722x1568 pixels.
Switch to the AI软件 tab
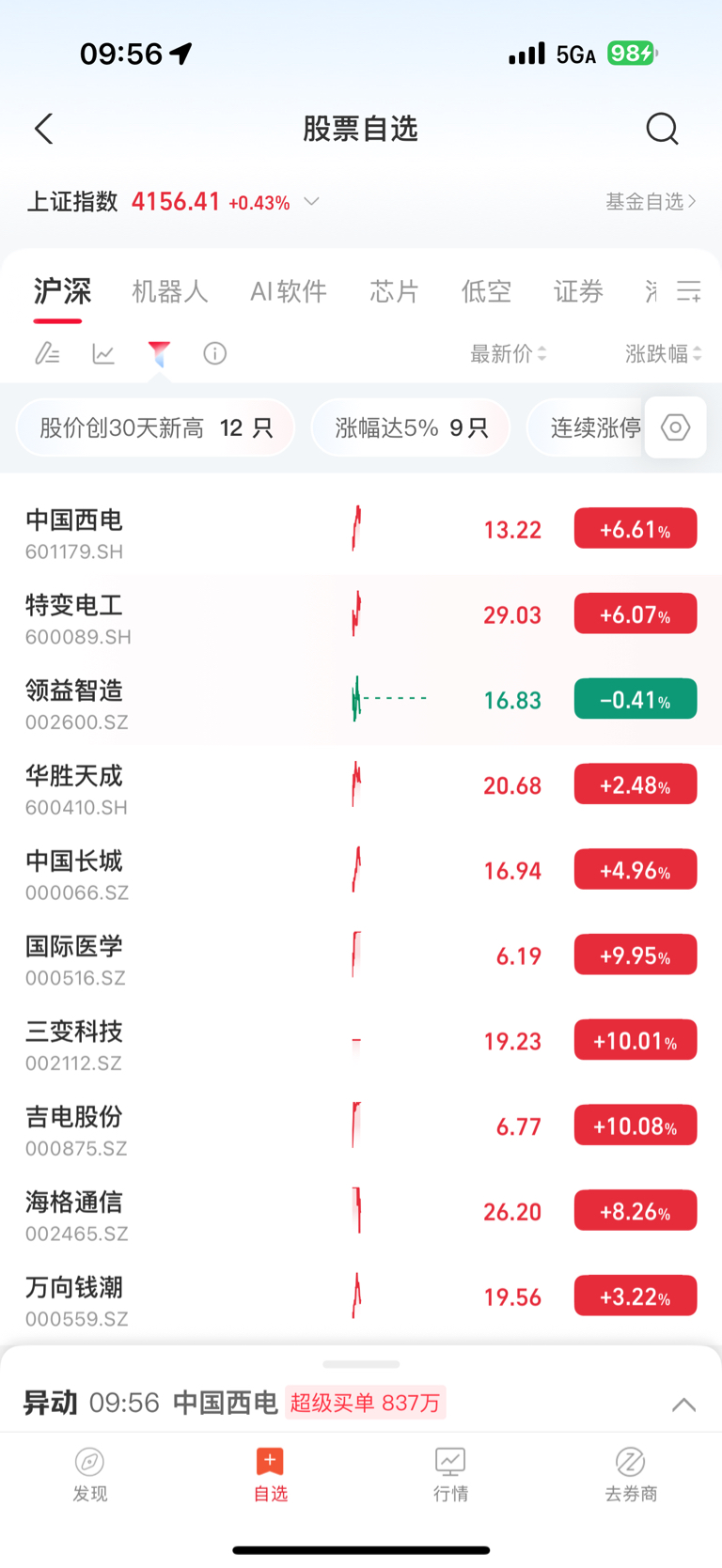(289, 291)
